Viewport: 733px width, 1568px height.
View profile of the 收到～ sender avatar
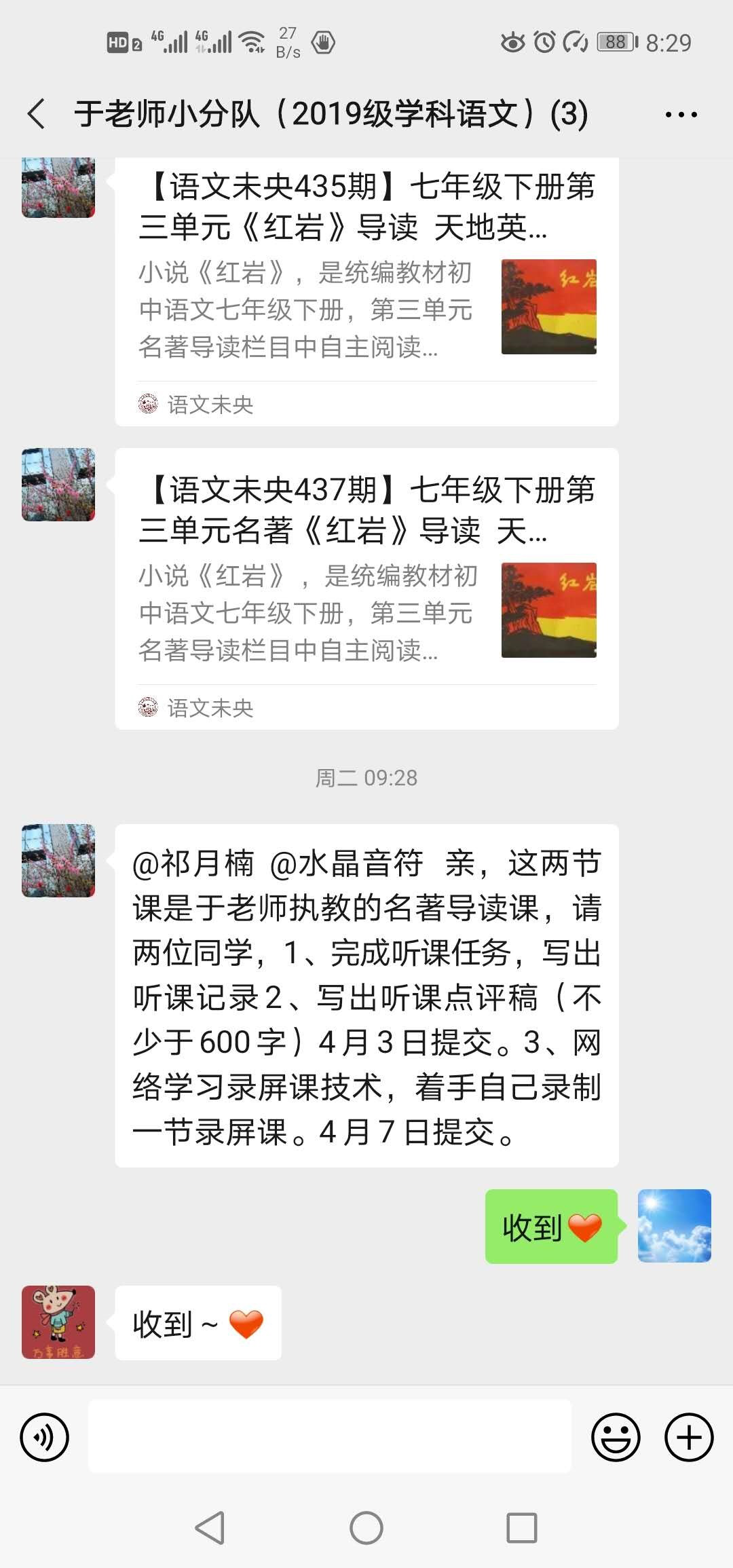58,1322
